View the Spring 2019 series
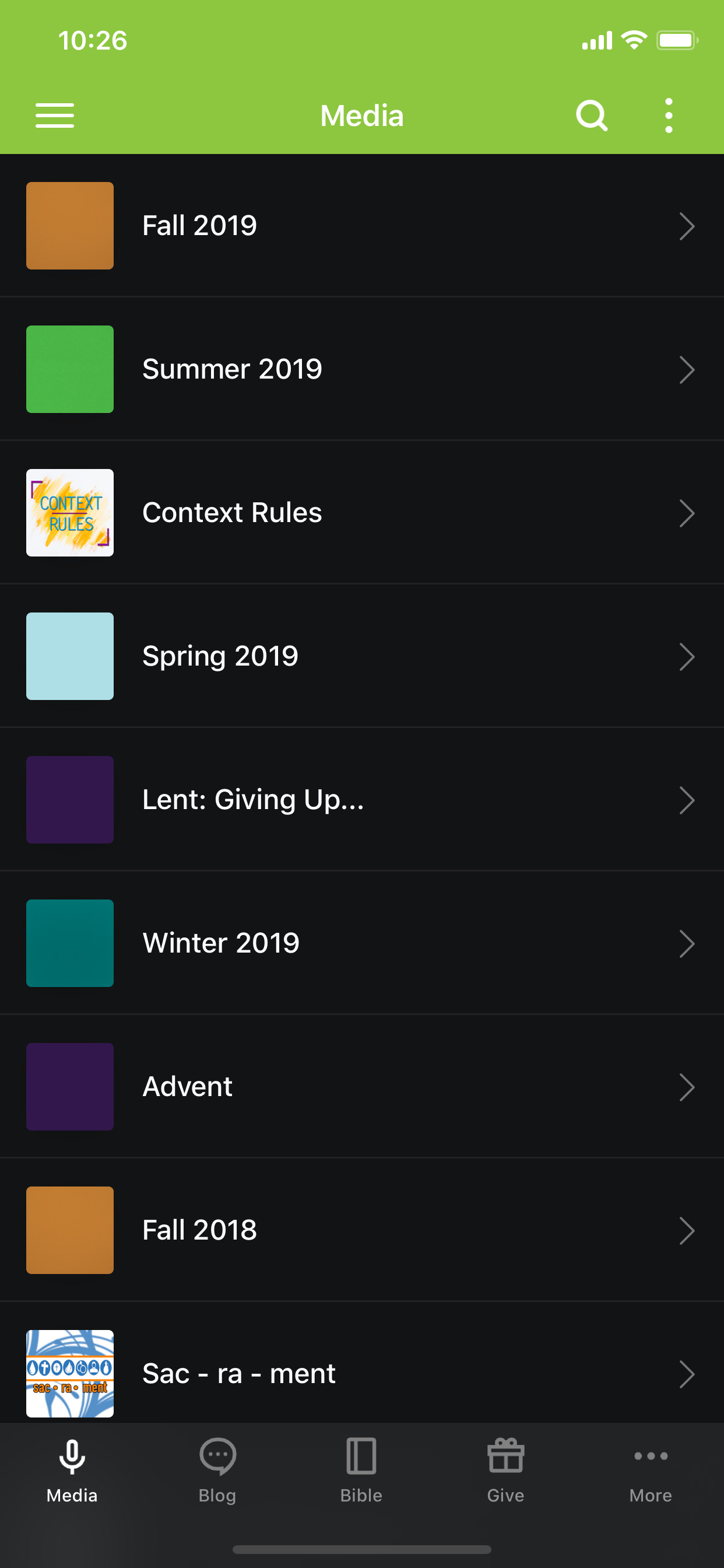Screen dimensions: 724x1568 click(362, 656)
